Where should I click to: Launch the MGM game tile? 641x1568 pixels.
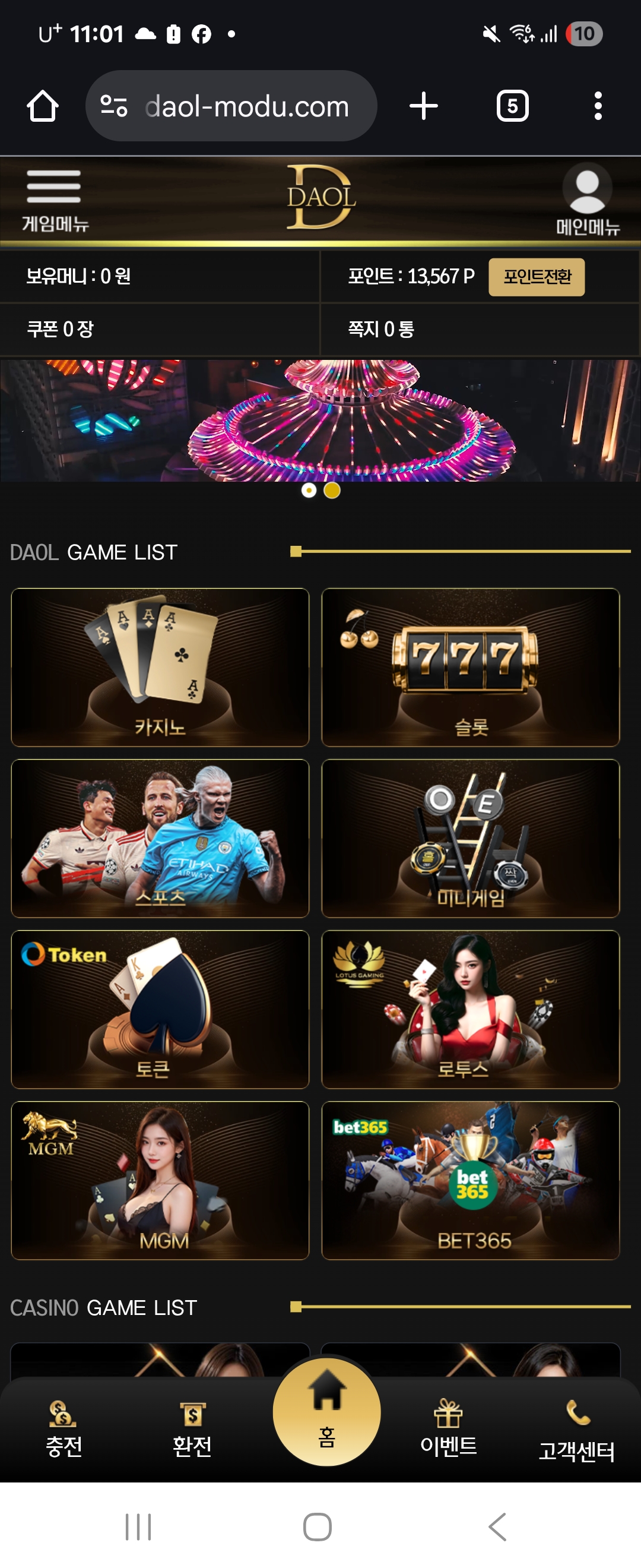tap(160, 1180)
